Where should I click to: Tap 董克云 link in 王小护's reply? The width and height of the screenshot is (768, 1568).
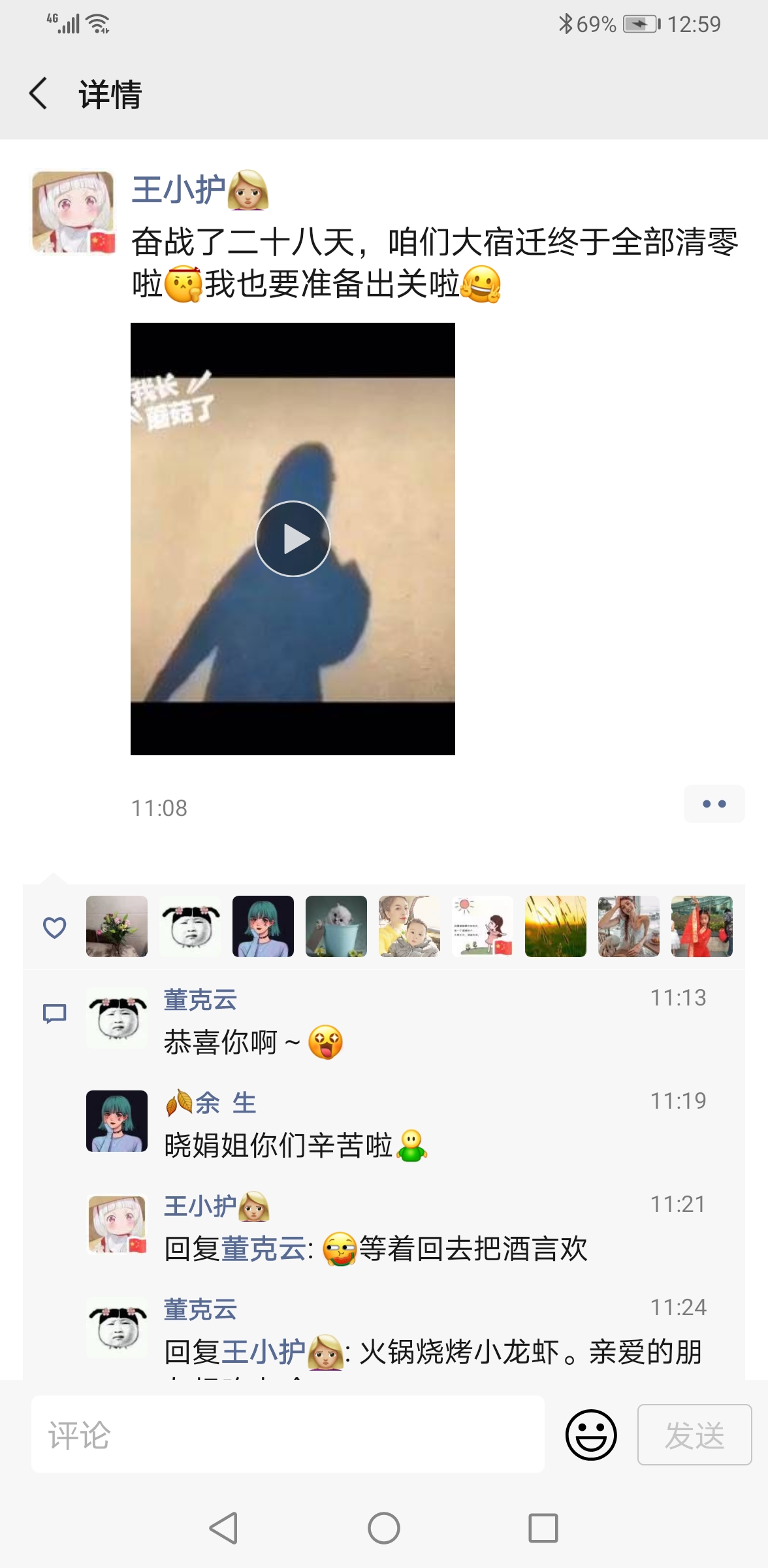264,1249
